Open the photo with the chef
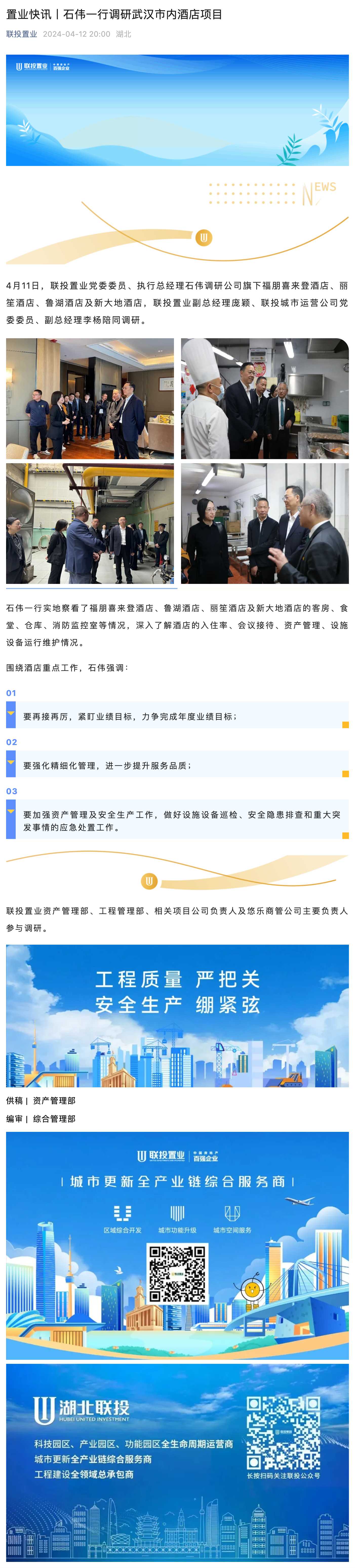 coord(264,398)
